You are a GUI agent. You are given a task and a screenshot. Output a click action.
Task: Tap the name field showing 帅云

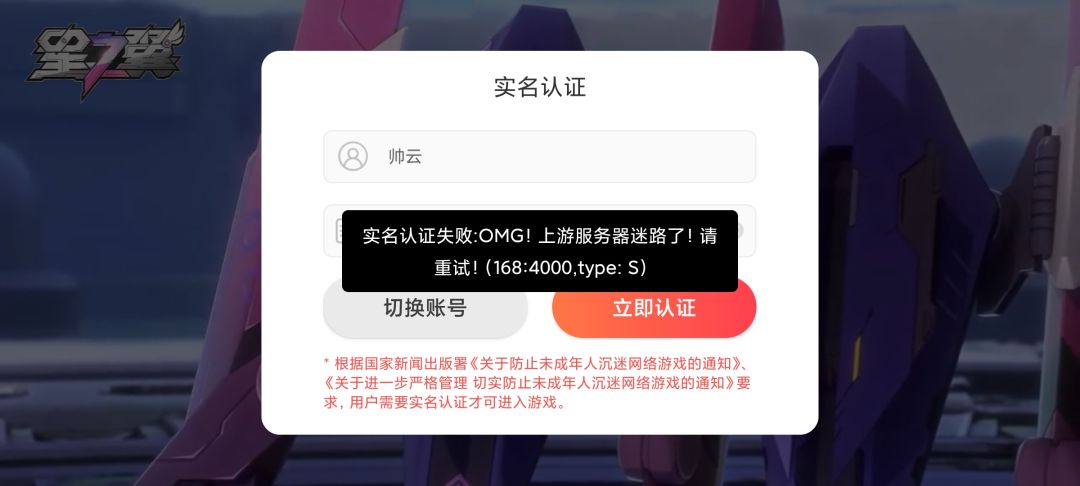pos(539,156)
